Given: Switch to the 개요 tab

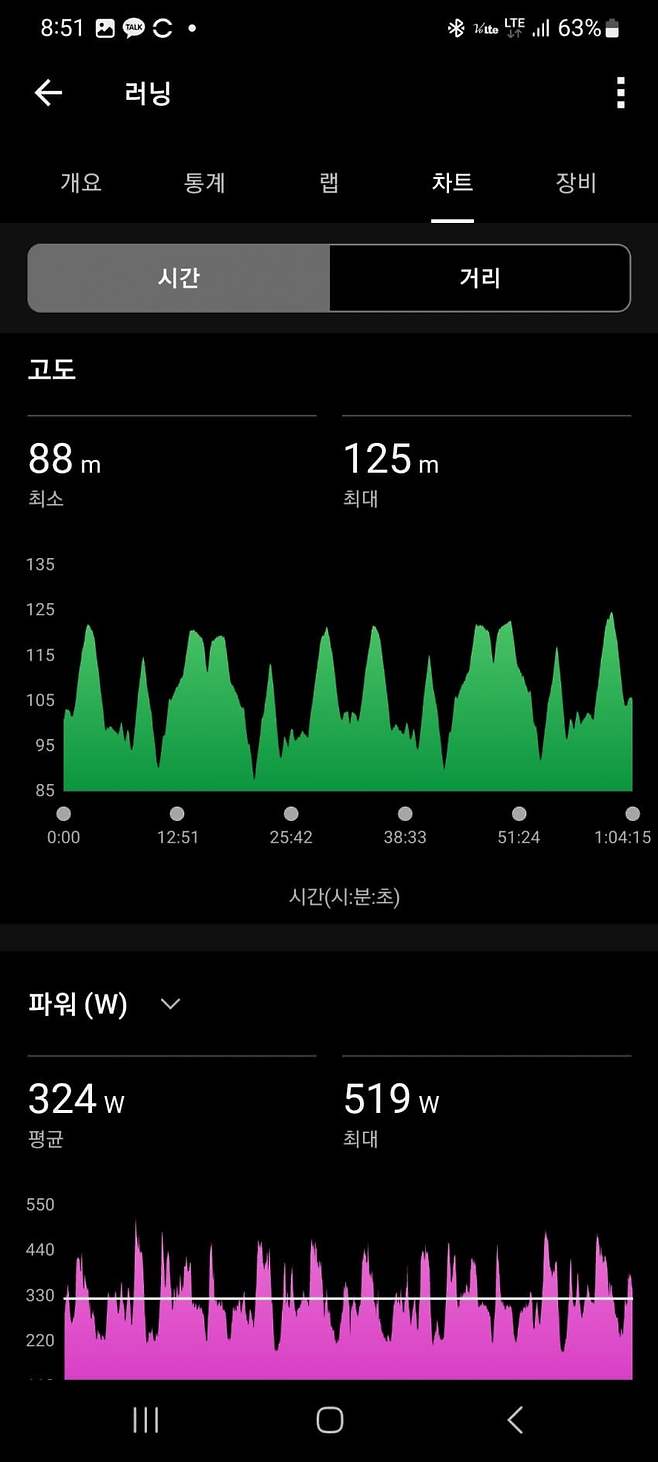Looking at the screenshot, I should pos(81,183).
